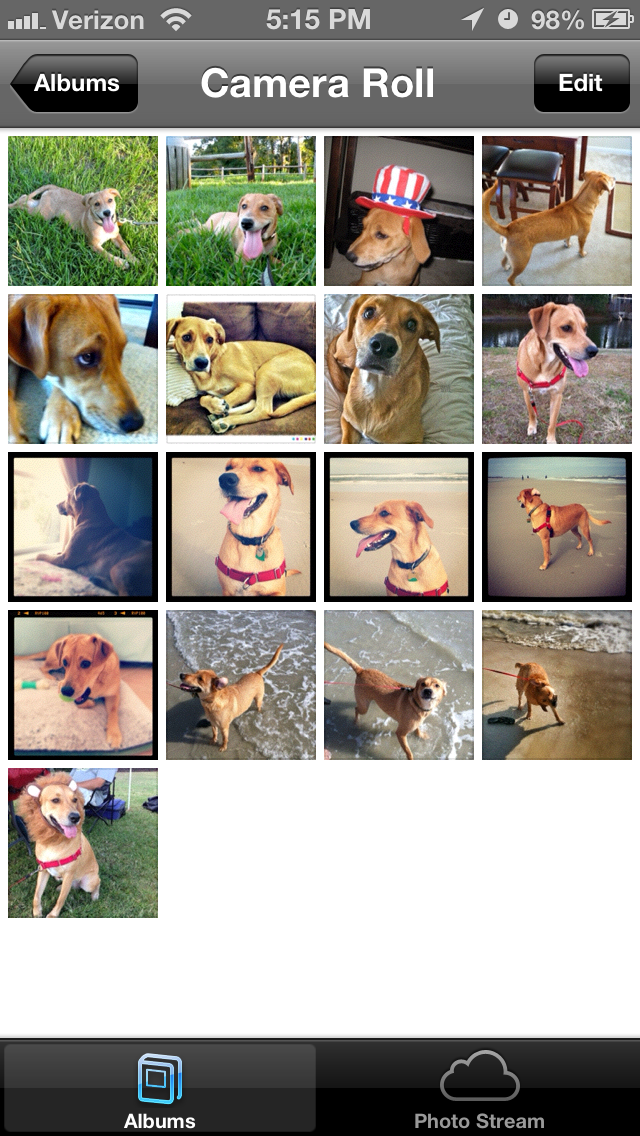Image resolution: width=640 pixels, height=1136 pixels.
Task: Open photo of dog near black sandal
Action: (x=557, y=685)
